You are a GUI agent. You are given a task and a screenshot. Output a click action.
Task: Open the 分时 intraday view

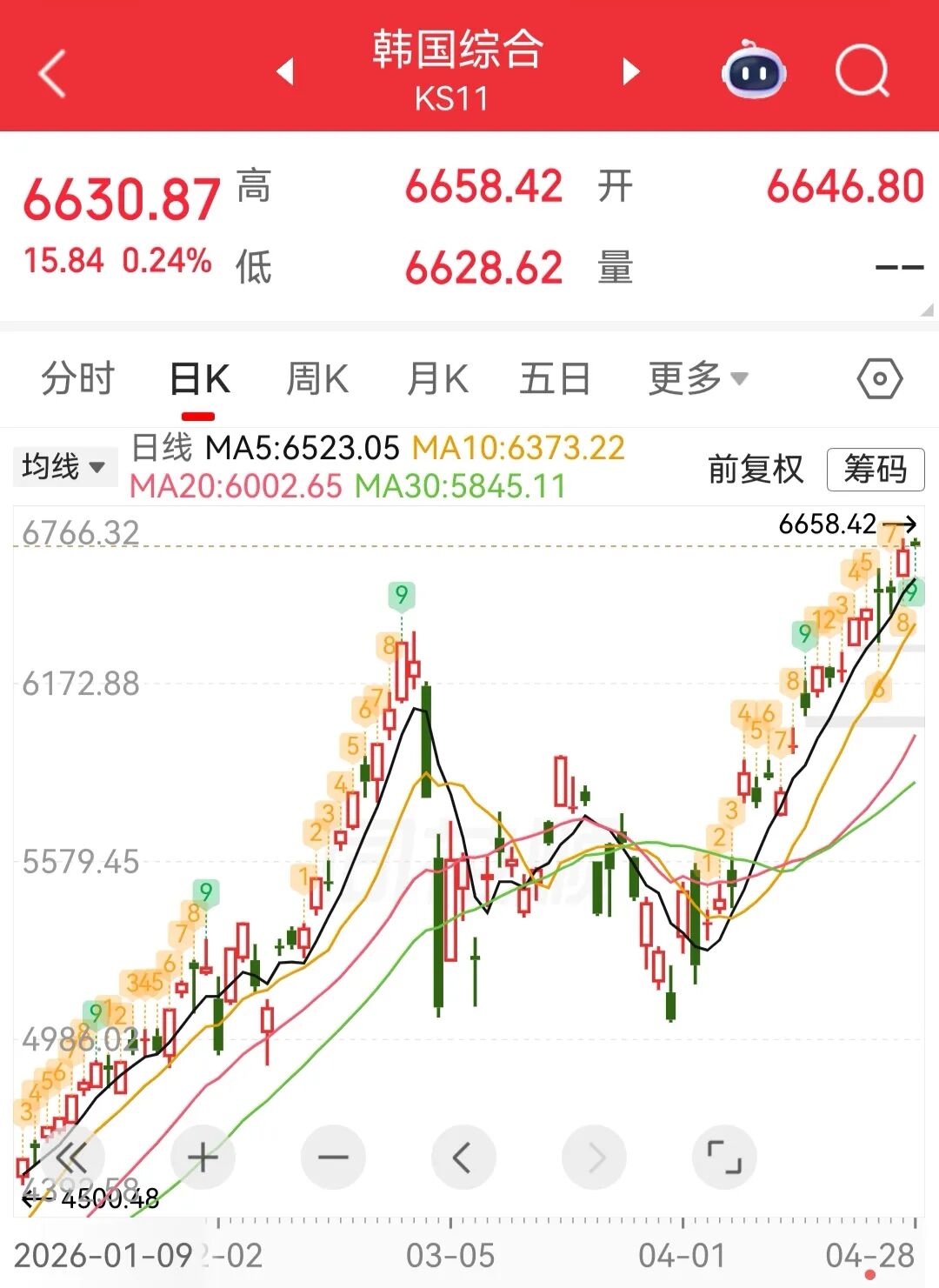(x=77, y=377)
